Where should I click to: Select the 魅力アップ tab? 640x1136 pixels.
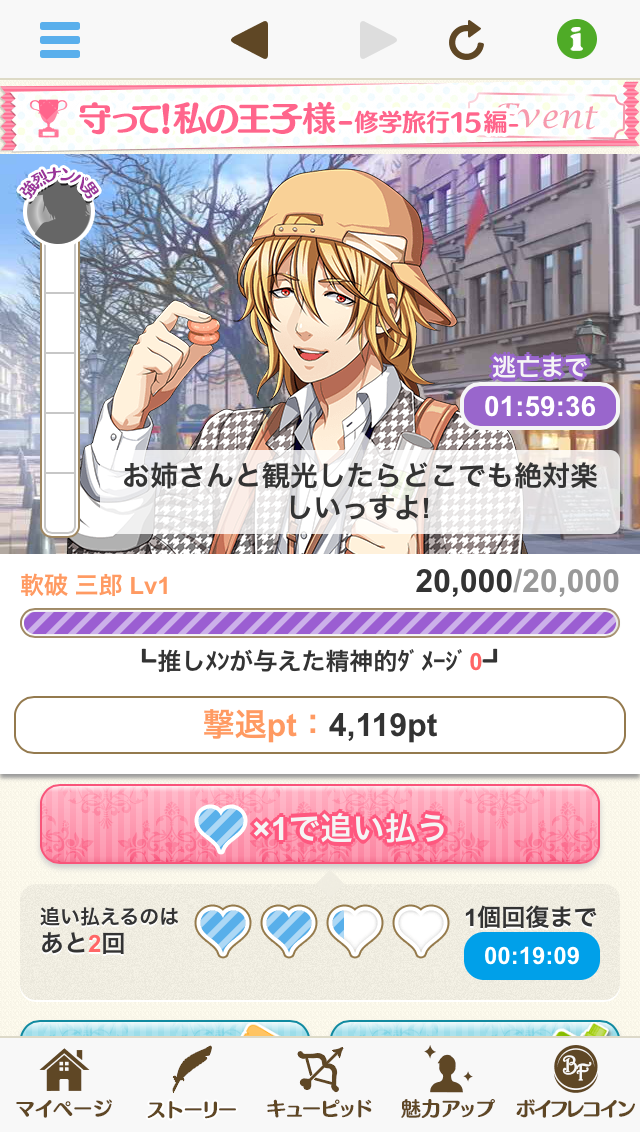click(447, 1085)
